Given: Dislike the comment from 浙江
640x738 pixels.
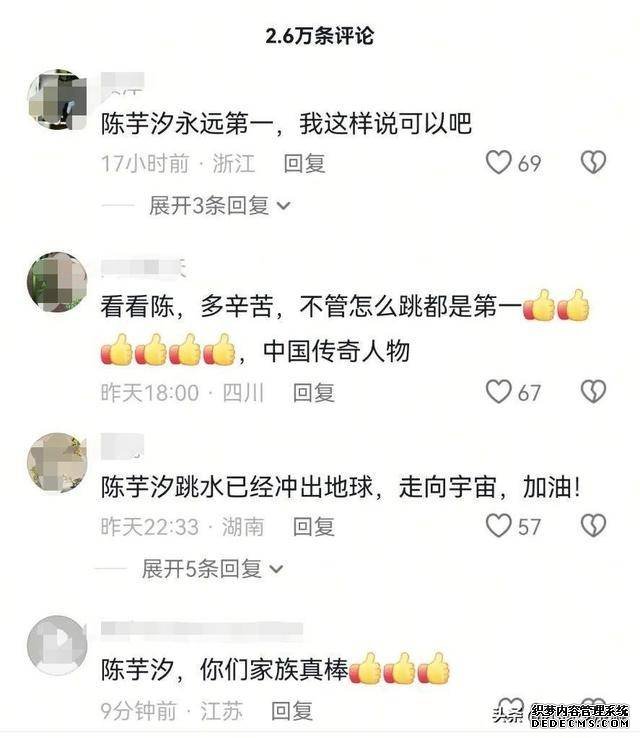Looking at the screenshot, I should click(594, 163).
